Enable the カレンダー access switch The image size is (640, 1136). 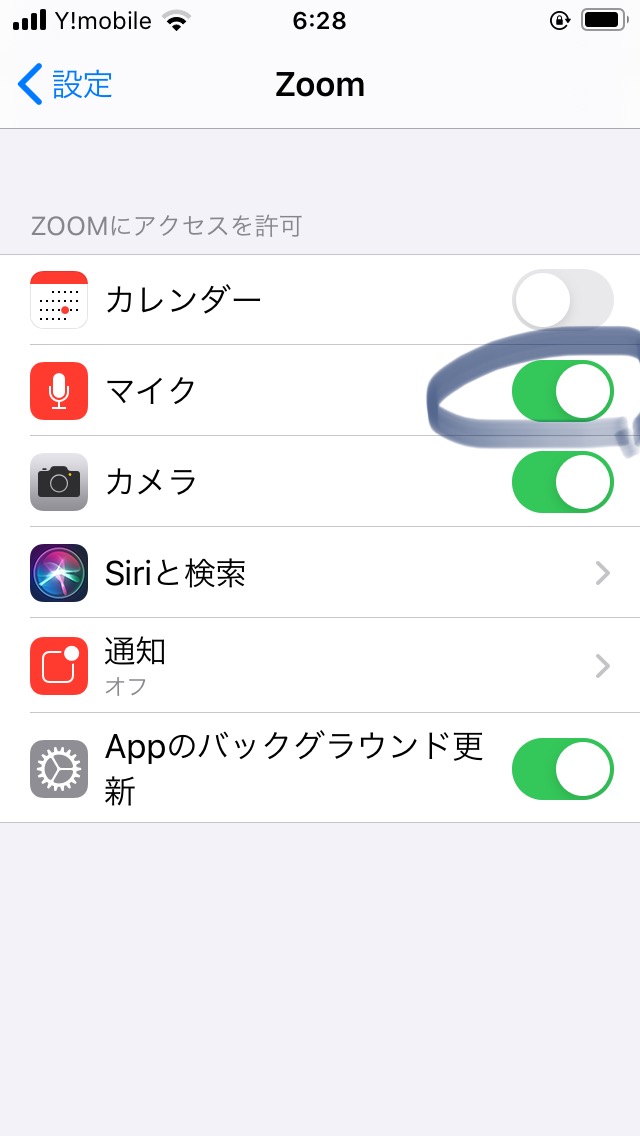point(562,300)
